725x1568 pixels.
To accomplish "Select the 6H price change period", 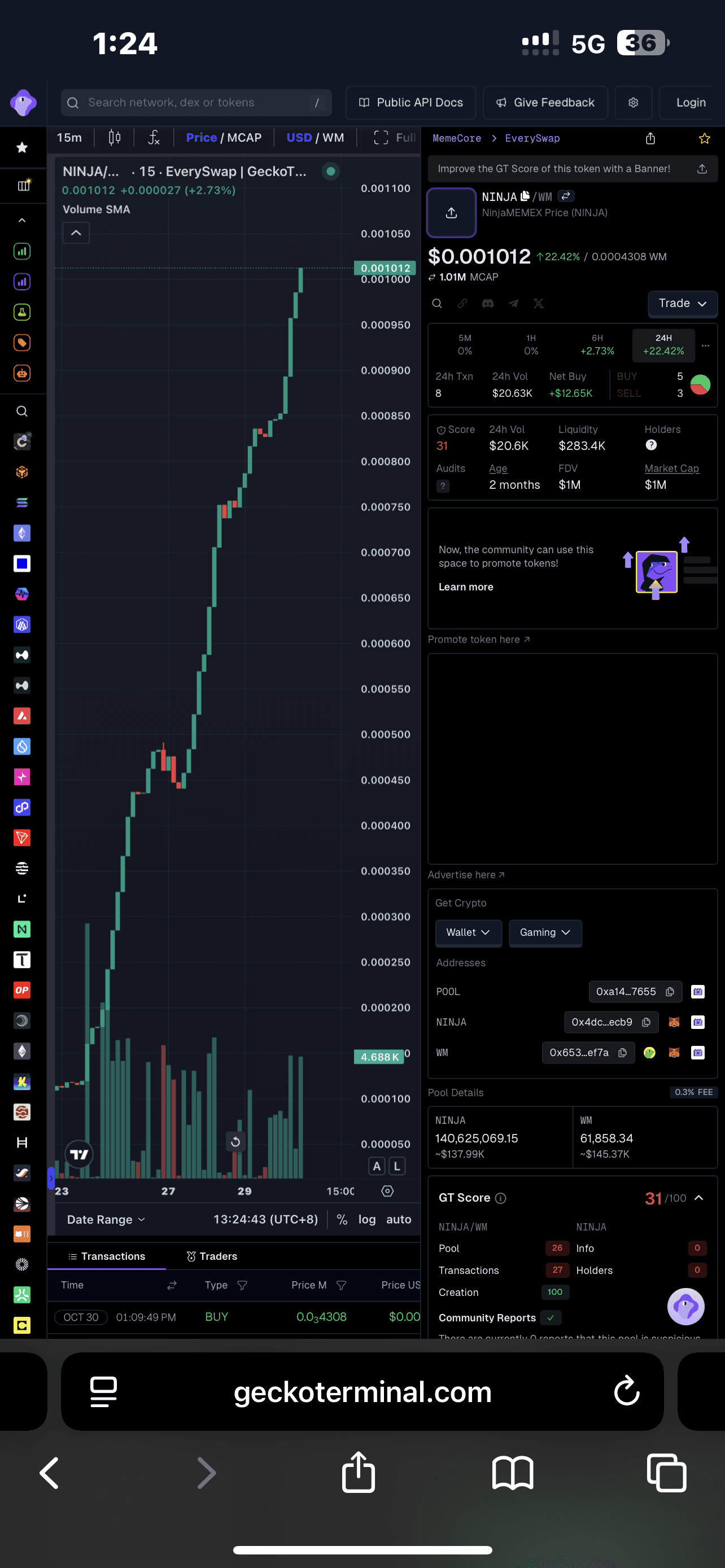I will 597,344.
